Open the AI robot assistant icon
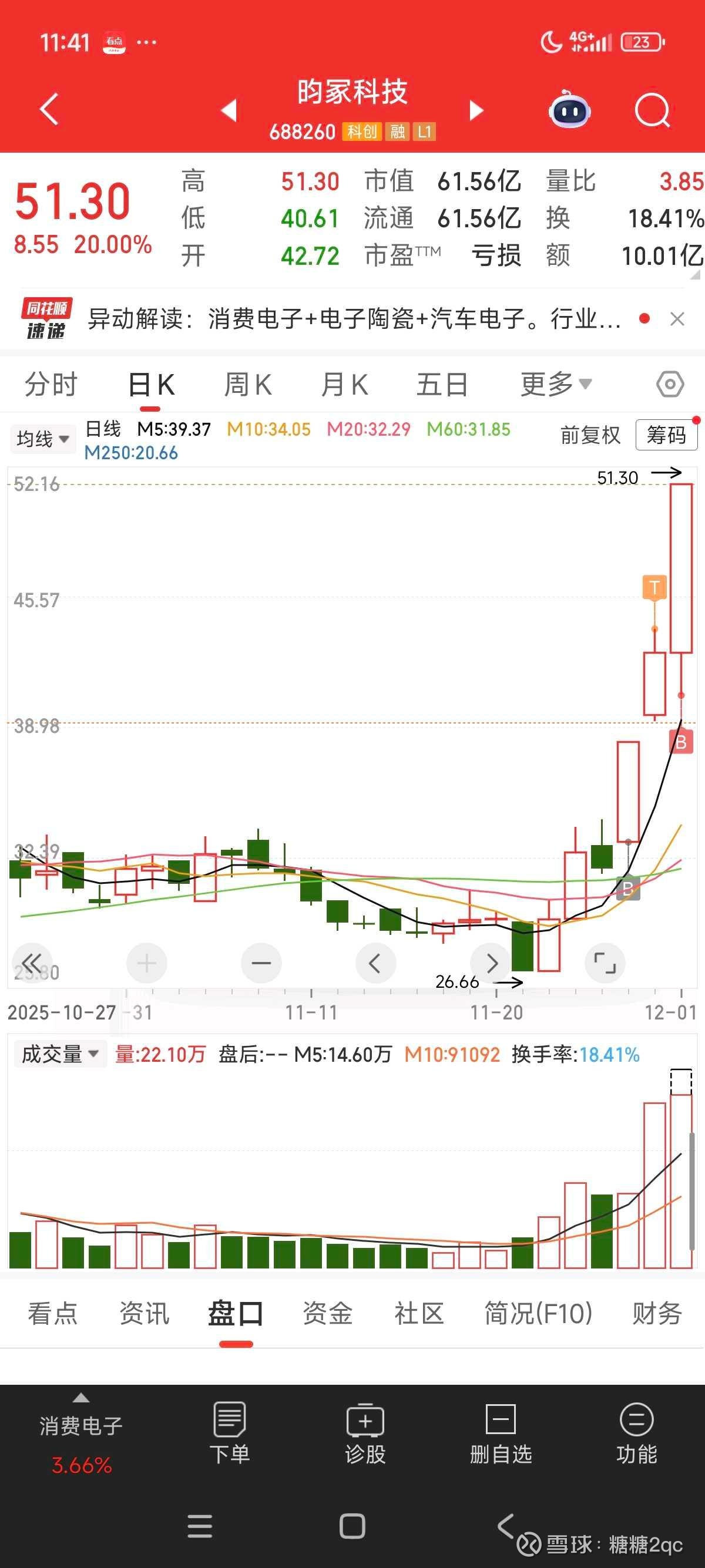705x1568 pixels. coord(569,111)
